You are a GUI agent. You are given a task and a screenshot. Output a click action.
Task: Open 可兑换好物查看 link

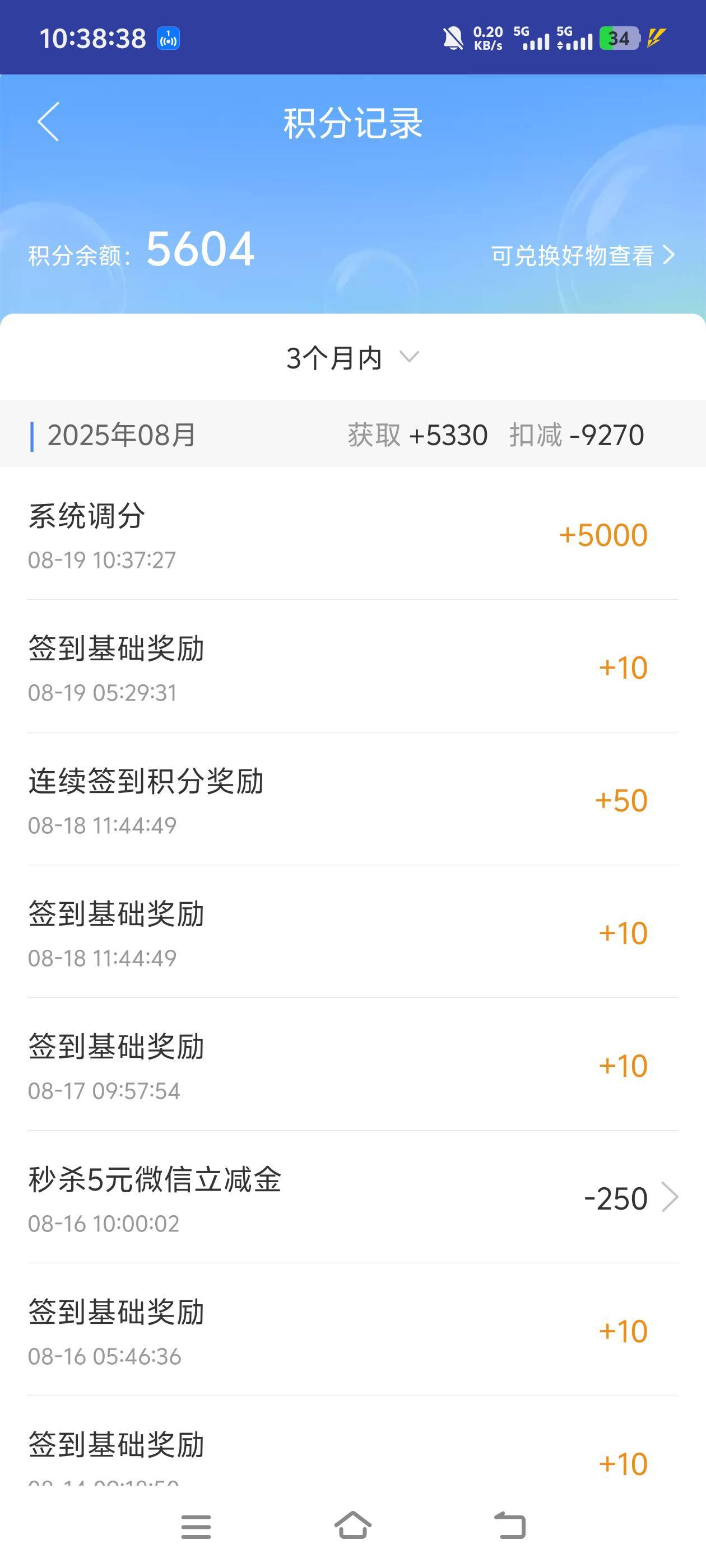coord(583,256)
